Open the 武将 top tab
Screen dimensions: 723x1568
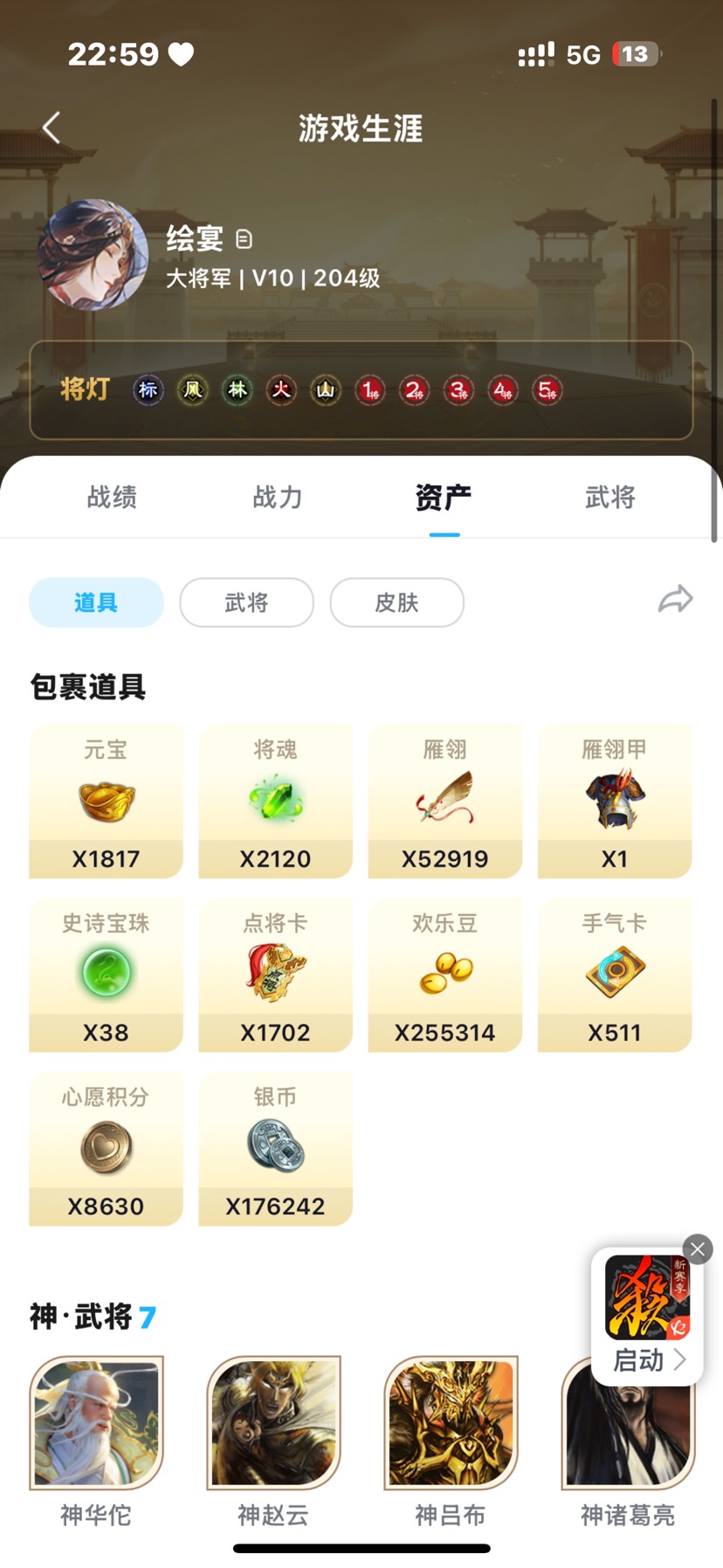coord(609,498)
